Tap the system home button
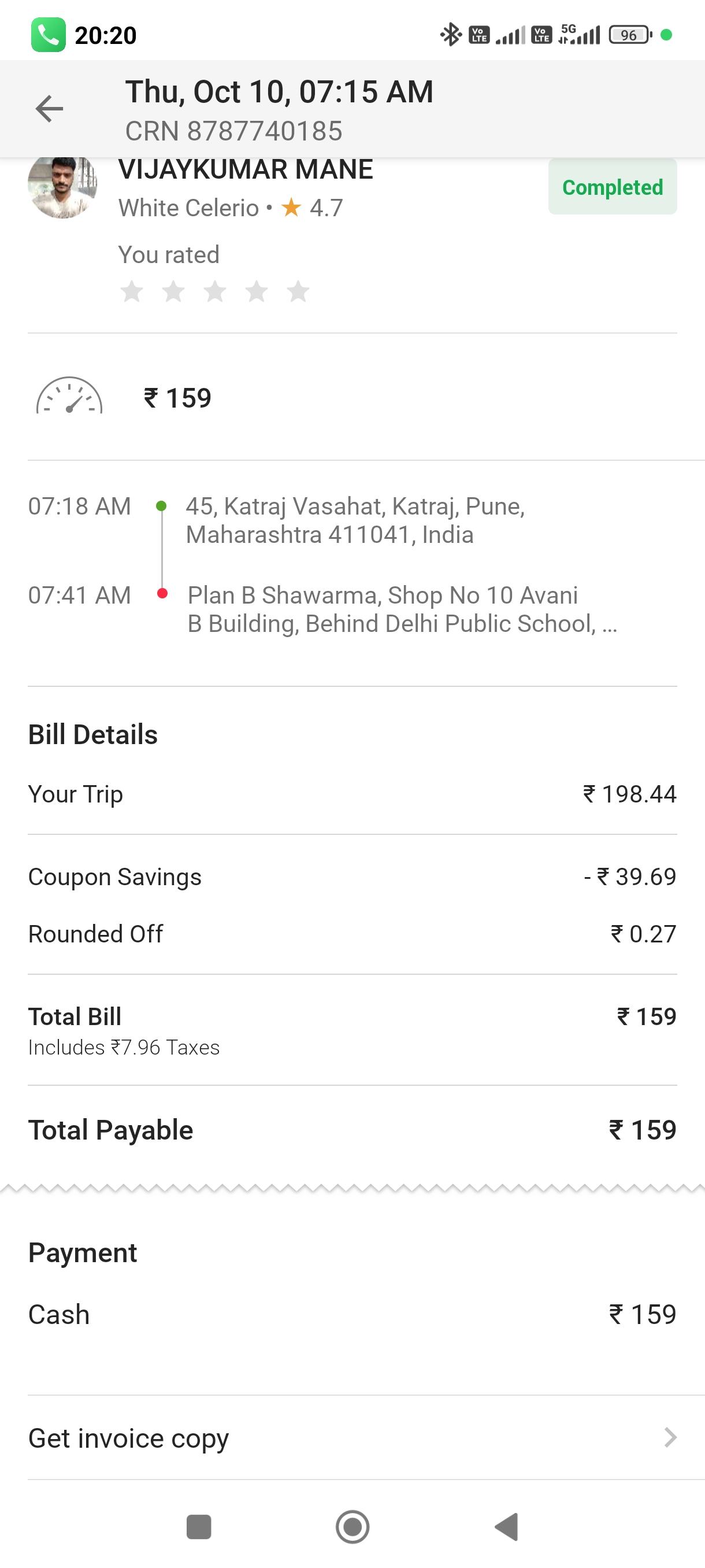The image size is (705, 1568). pyautogui.click(x=352, y=1526)
